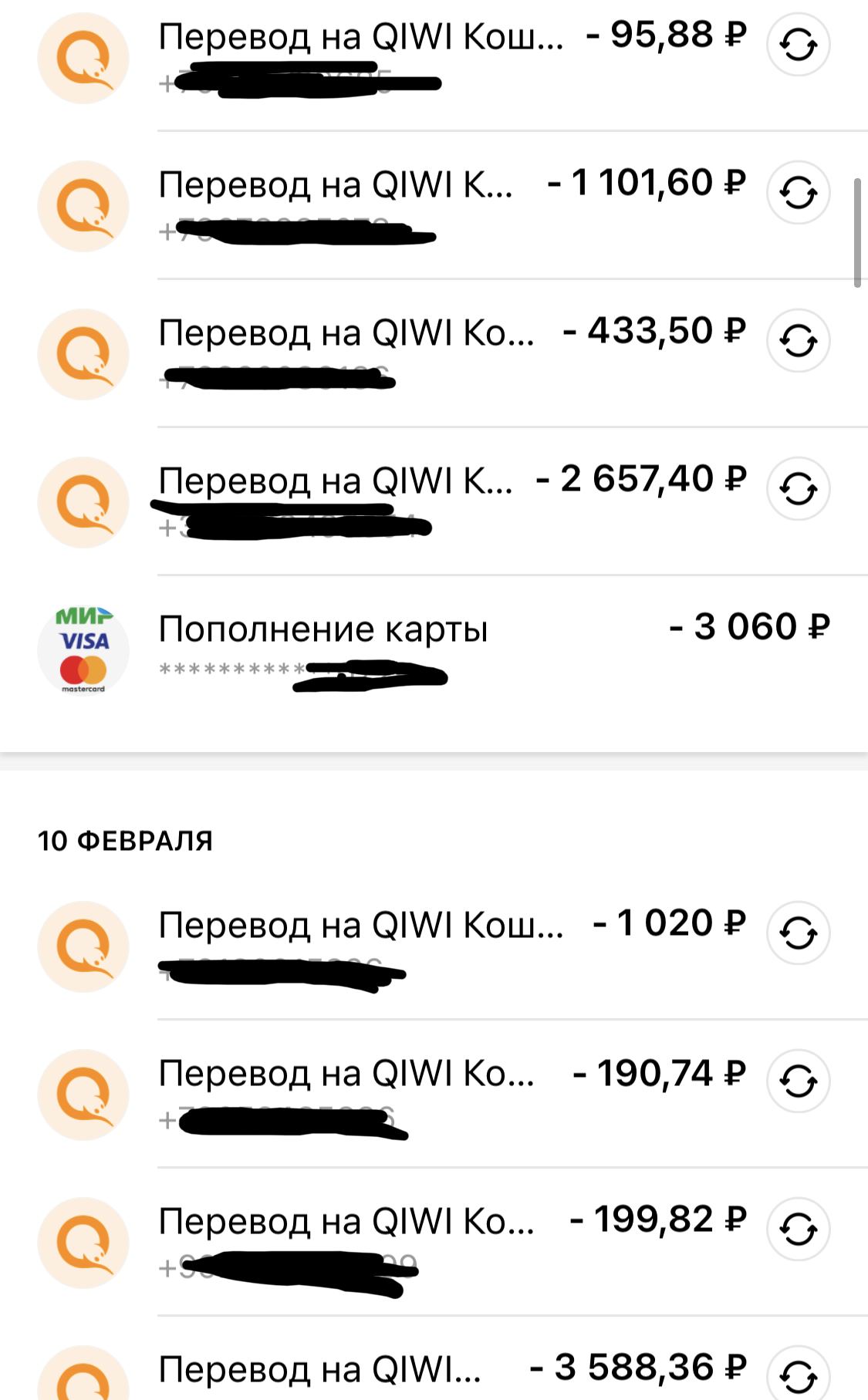Viewport: 868px width, 1400px height.
Task: Open the 433,50 ₽ transfer details
Action: click(x=346, y=333)
